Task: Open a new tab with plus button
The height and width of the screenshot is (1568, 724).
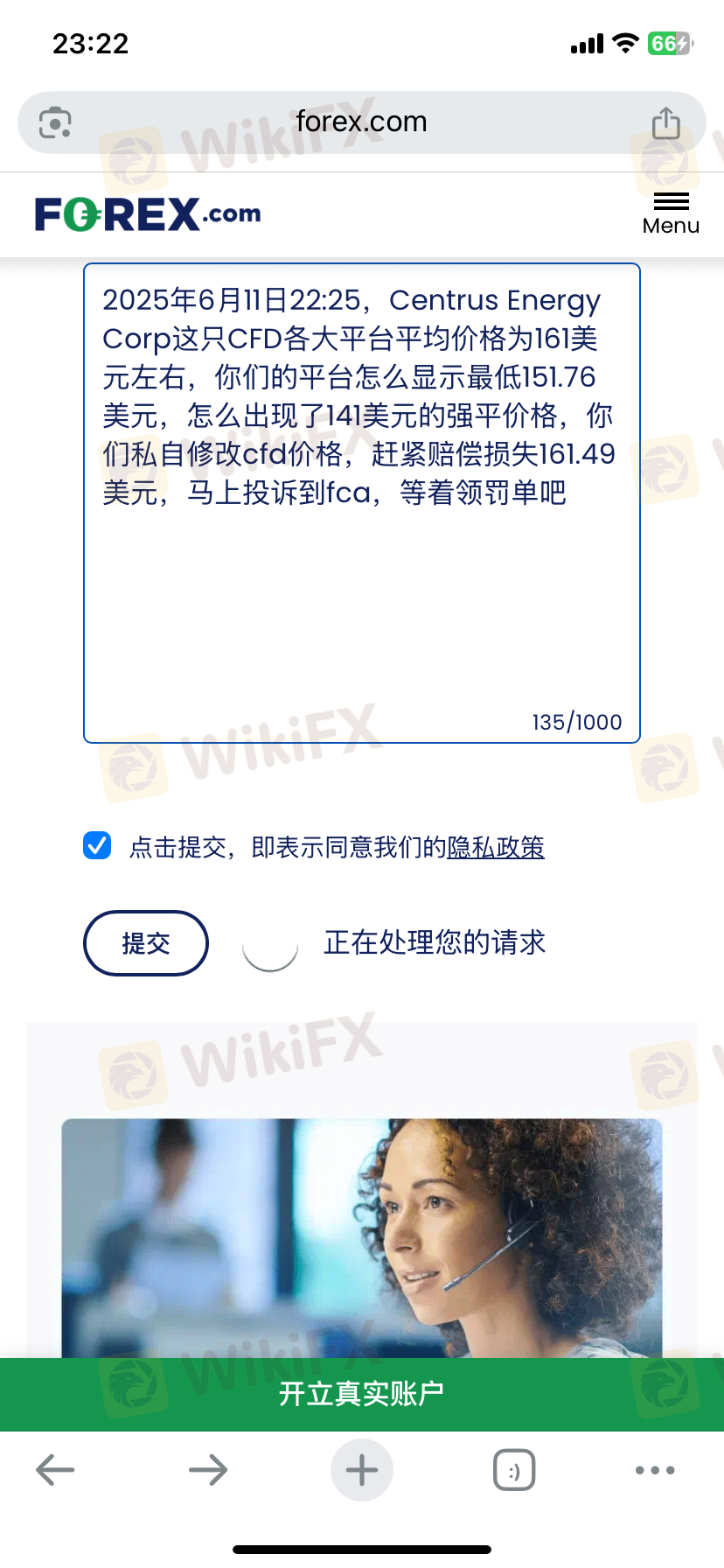Action: [x=362, y=1470]
